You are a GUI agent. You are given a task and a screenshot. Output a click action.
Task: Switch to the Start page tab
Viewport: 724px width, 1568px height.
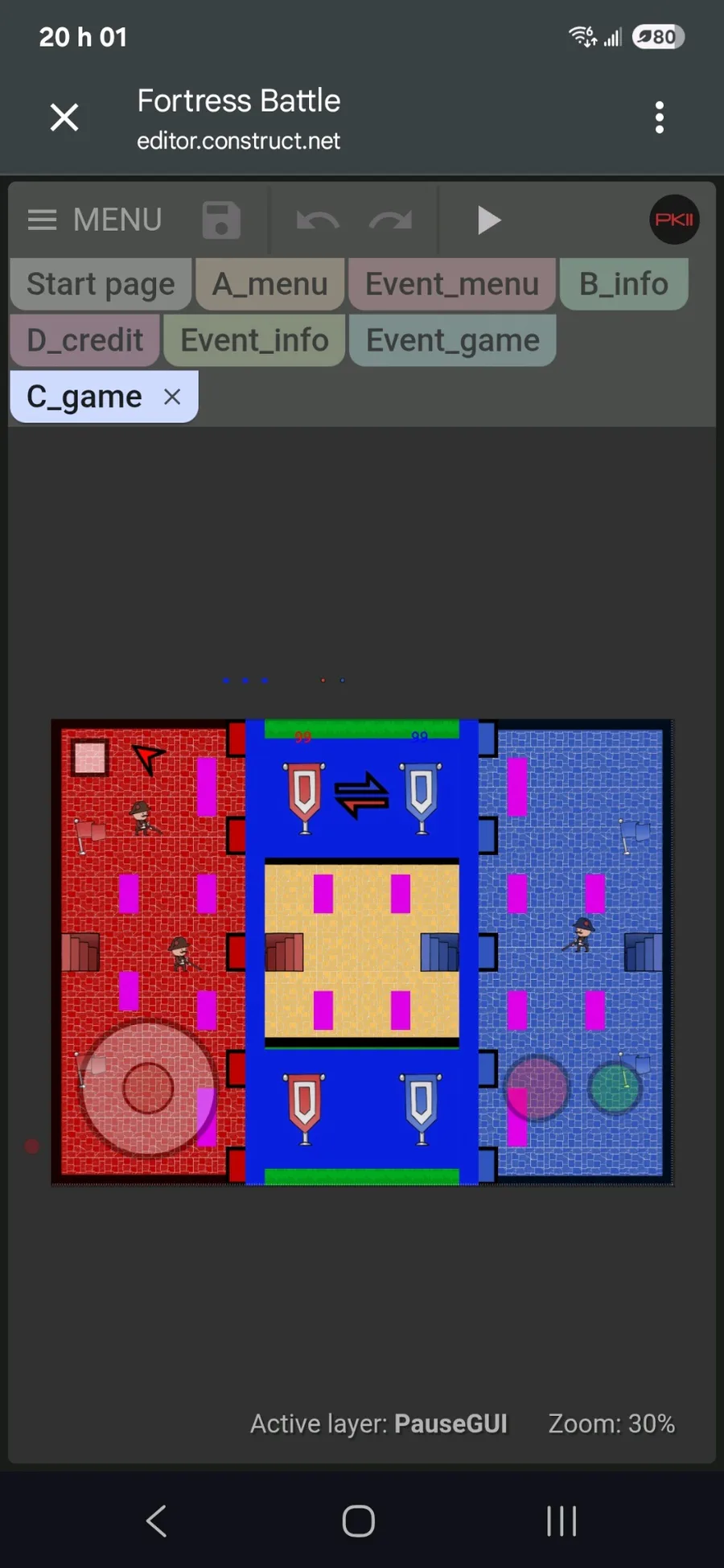tap(101, 284)
